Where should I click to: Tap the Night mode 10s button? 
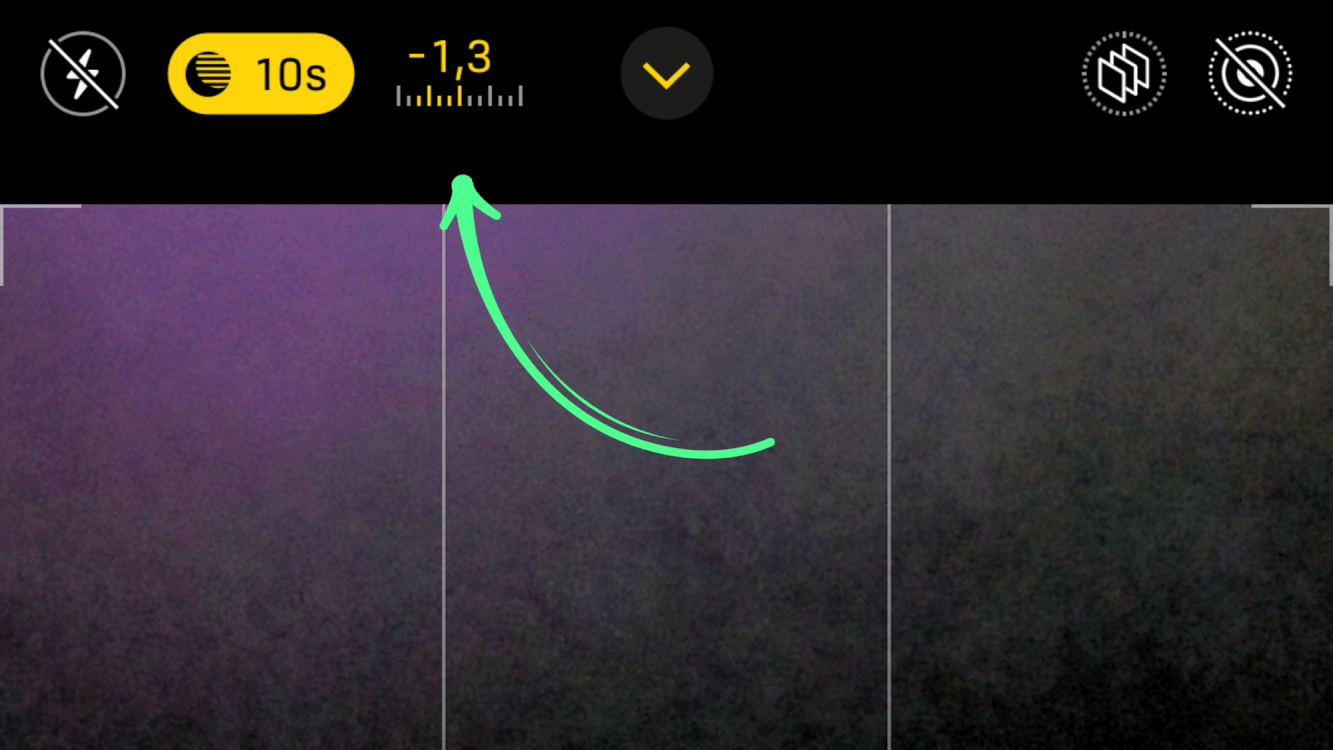tap(261, 74)
